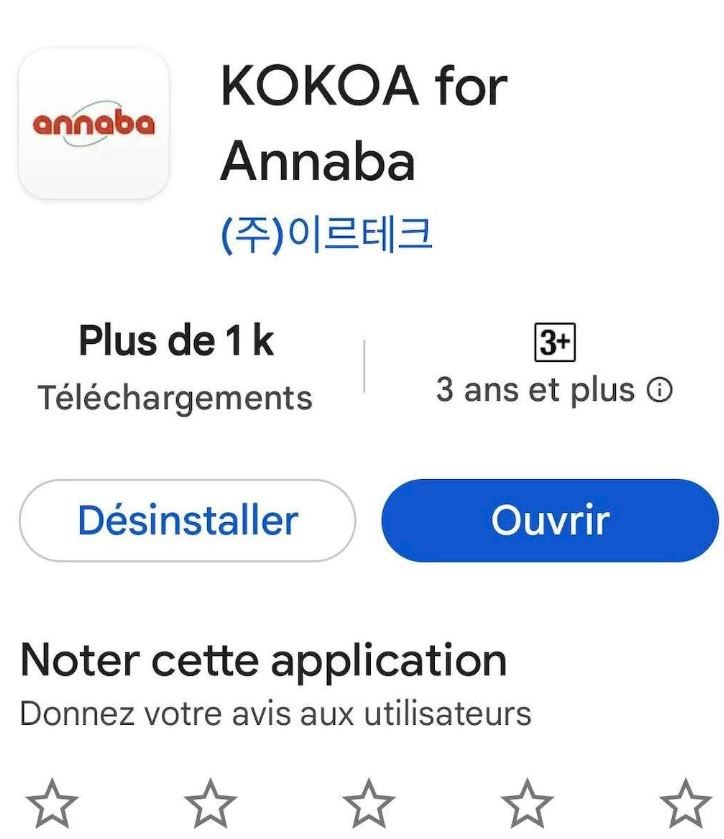Open the developer page (주)이르테크
Viewport: 724px width, 839px height.
(326, 236)
